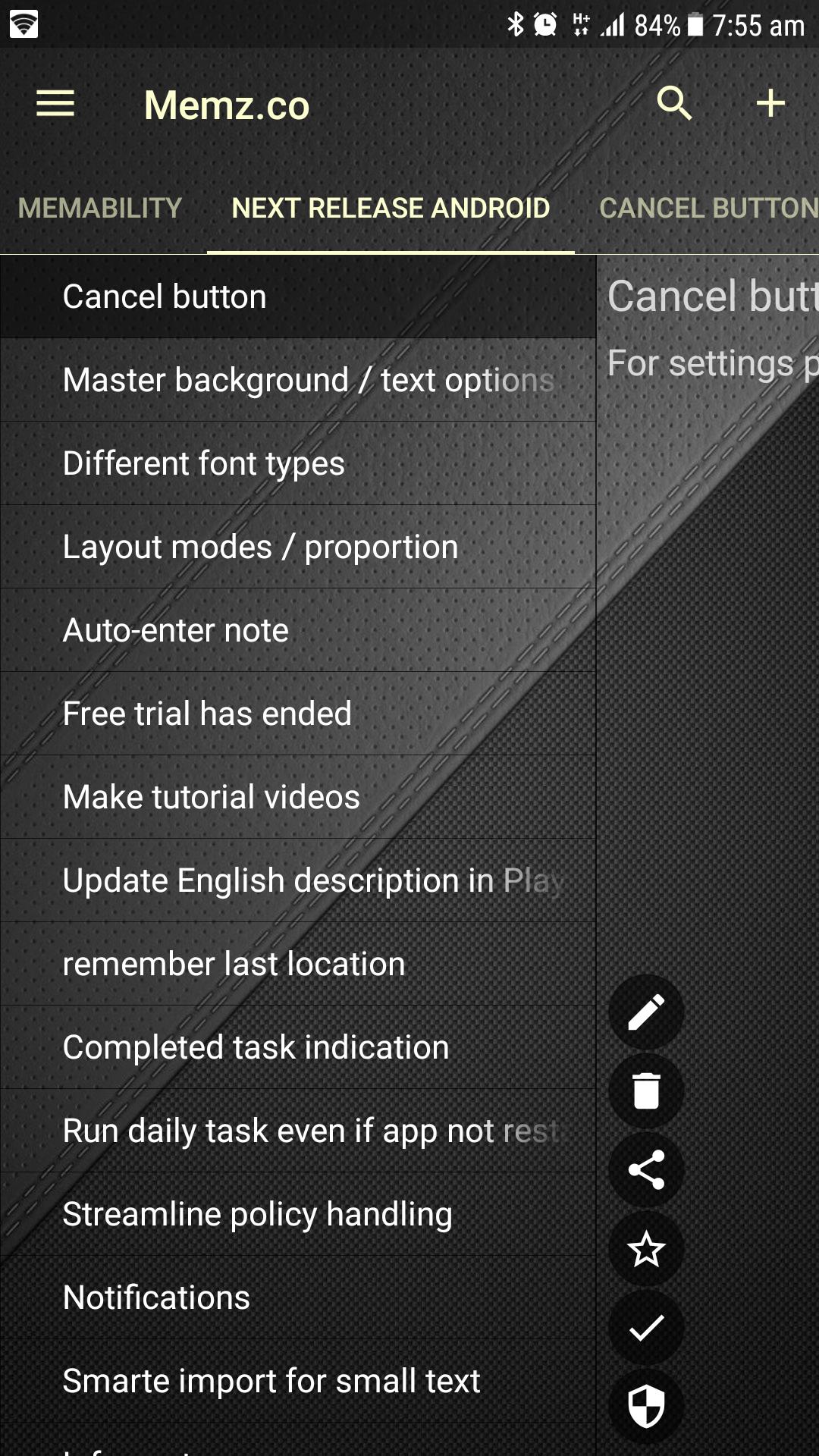This screenshot has height=1456, width=819.
Task: Open Make tutorial videos
Action: 297,797
